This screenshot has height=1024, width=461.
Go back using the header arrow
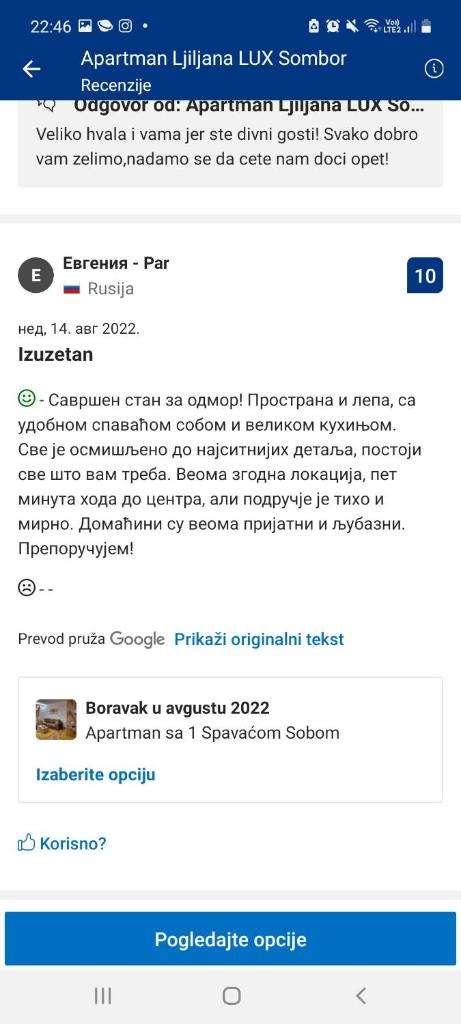[x=31, y=69]
